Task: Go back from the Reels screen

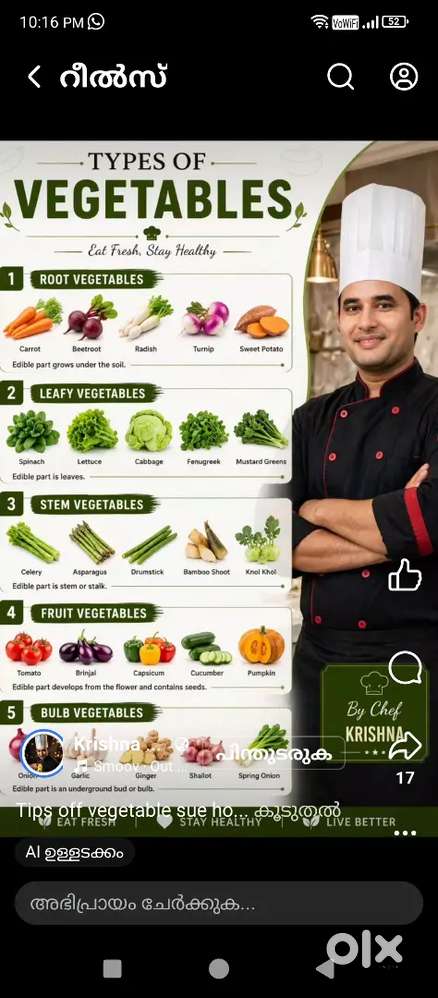Action: pyautogui.click(x=34, y=77)
